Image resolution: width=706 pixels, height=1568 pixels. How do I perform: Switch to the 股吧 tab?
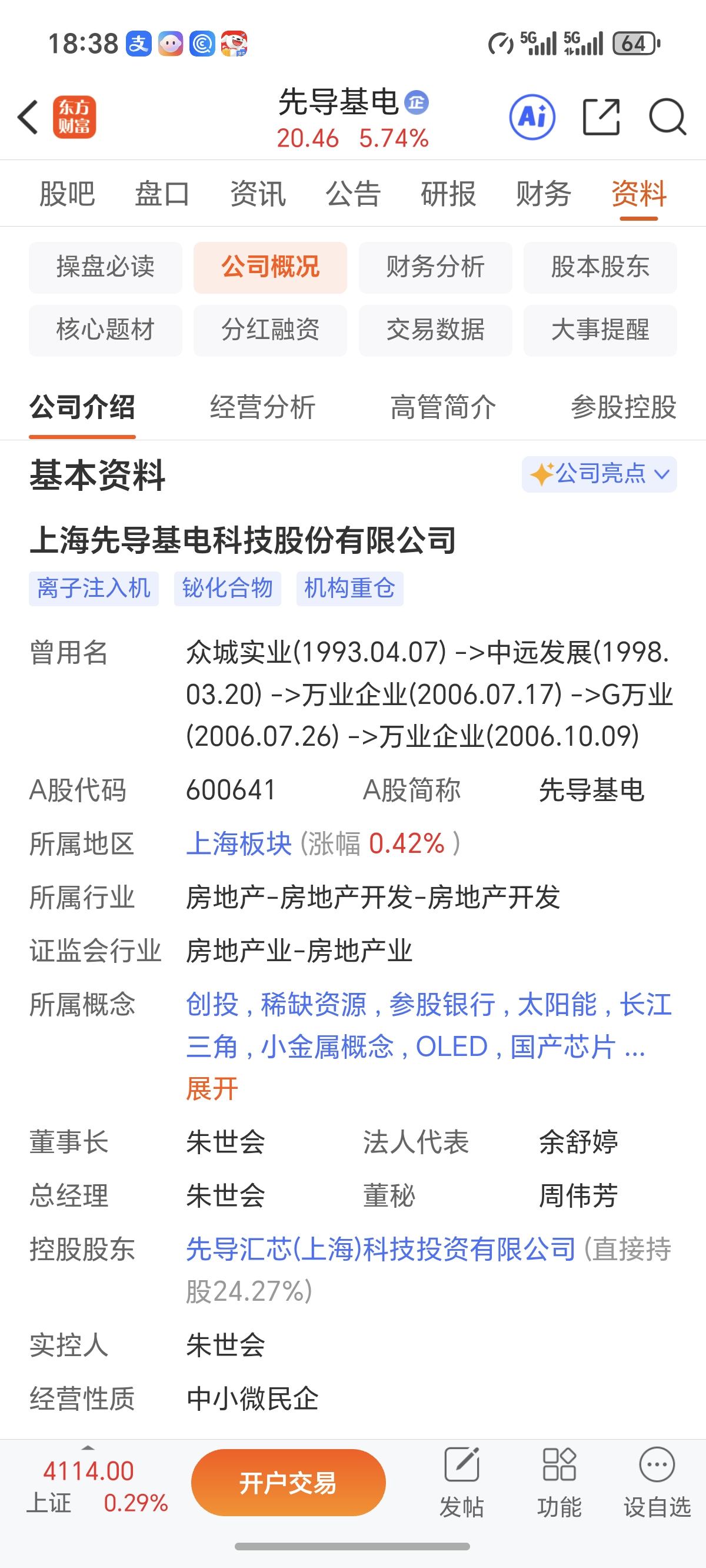point(67,194)
